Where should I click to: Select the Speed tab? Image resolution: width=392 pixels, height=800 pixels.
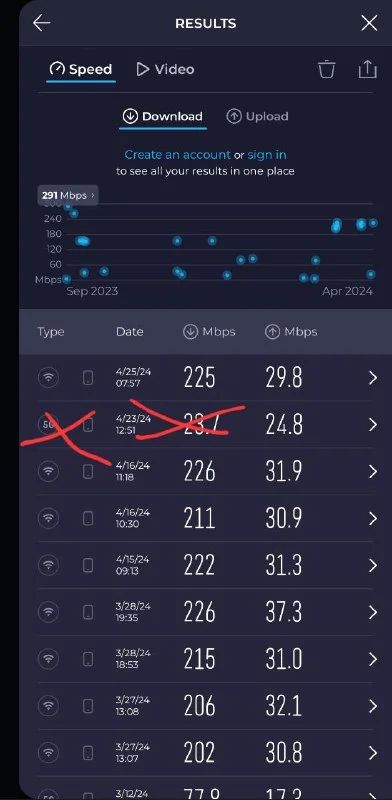pyautogui.click(x=81, y=69)
